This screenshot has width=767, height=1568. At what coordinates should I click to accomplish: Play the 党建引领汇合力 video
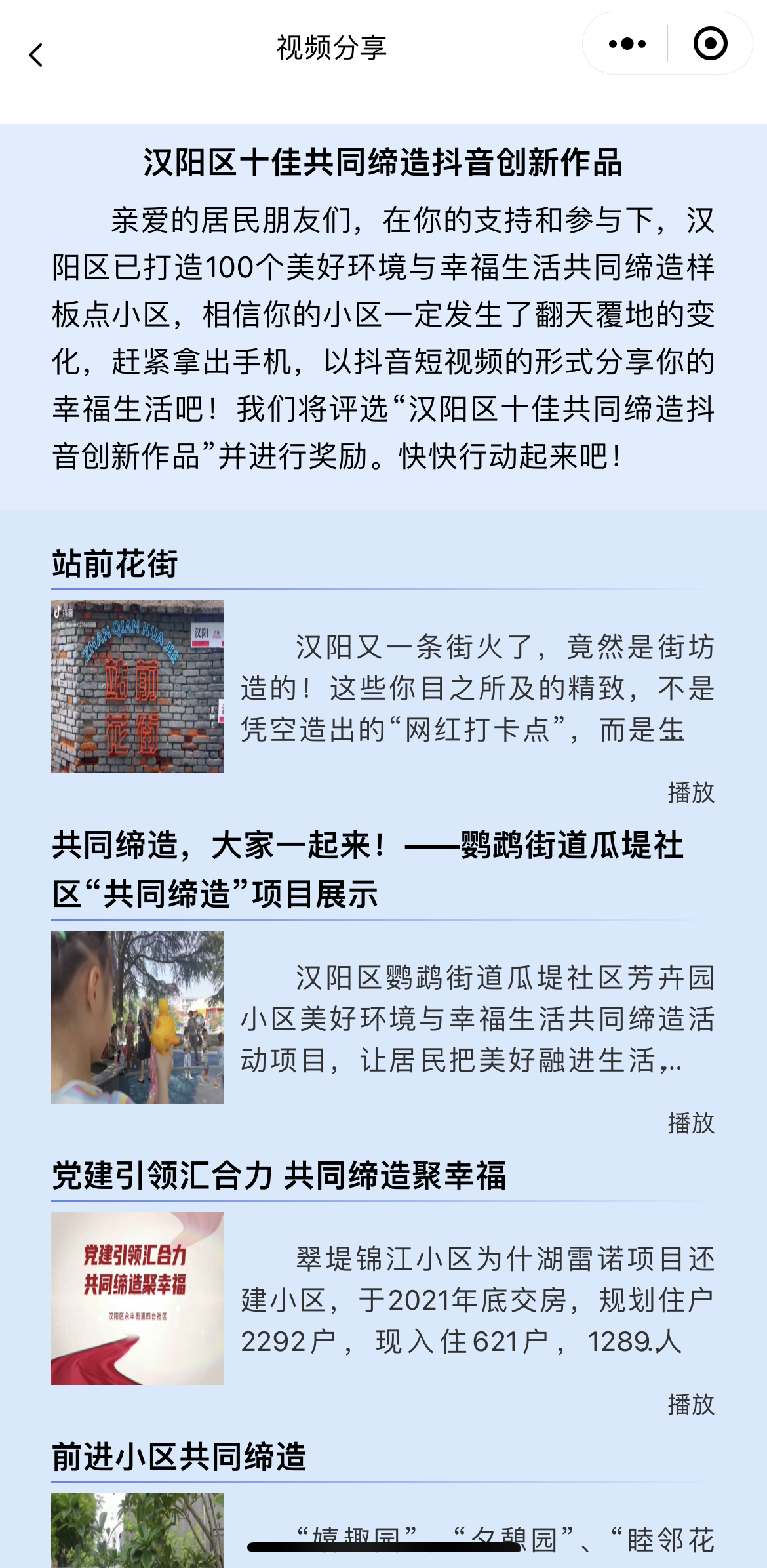691,1404
